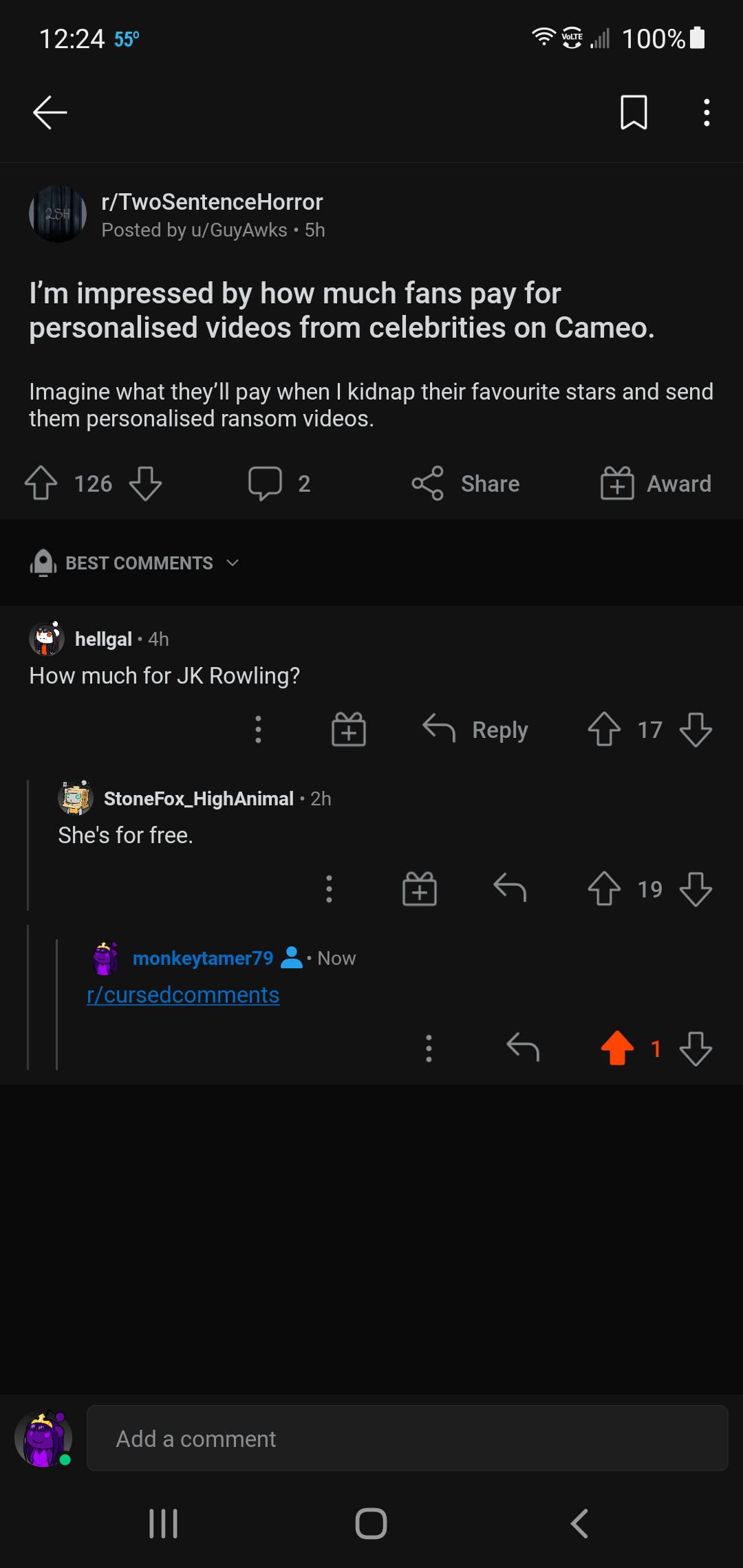The image size is (743, 1568).
Task: Save this post with the bookmark icon
Action: [x=634, y=112]
